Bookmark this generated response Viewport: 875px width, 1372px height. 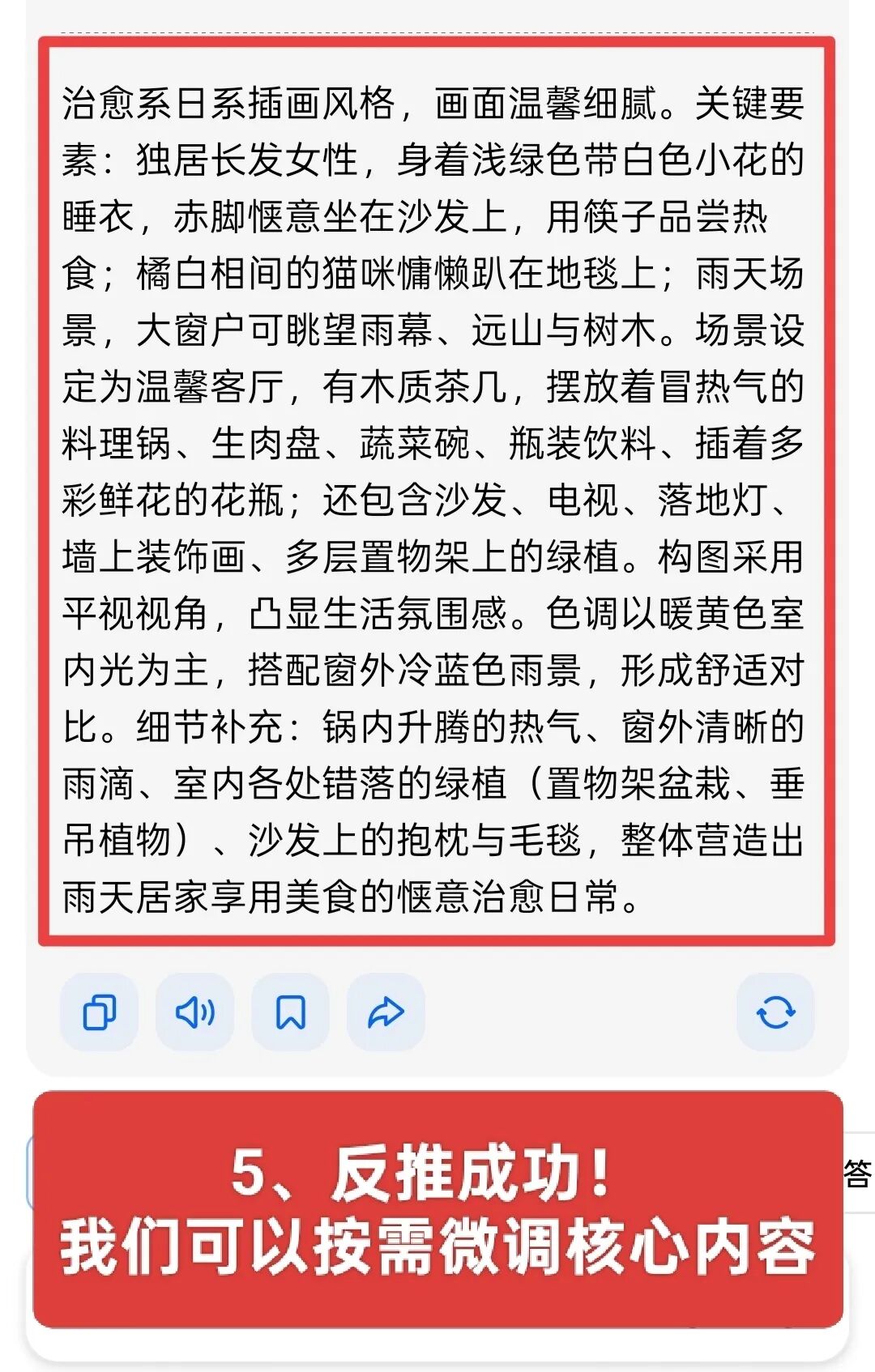pos(290,1012)
